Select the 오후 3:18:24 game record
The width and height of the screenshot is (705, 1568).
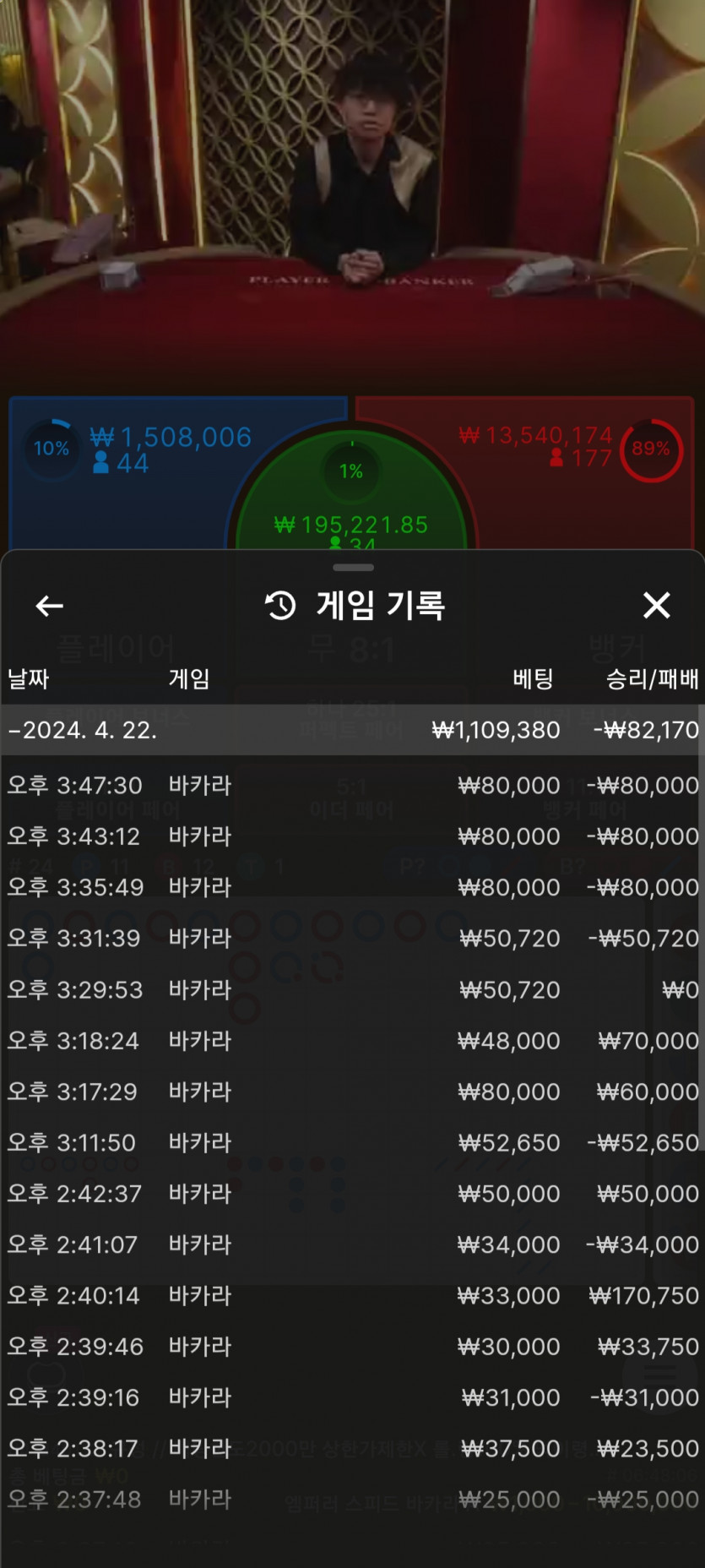click(352, 1041)
